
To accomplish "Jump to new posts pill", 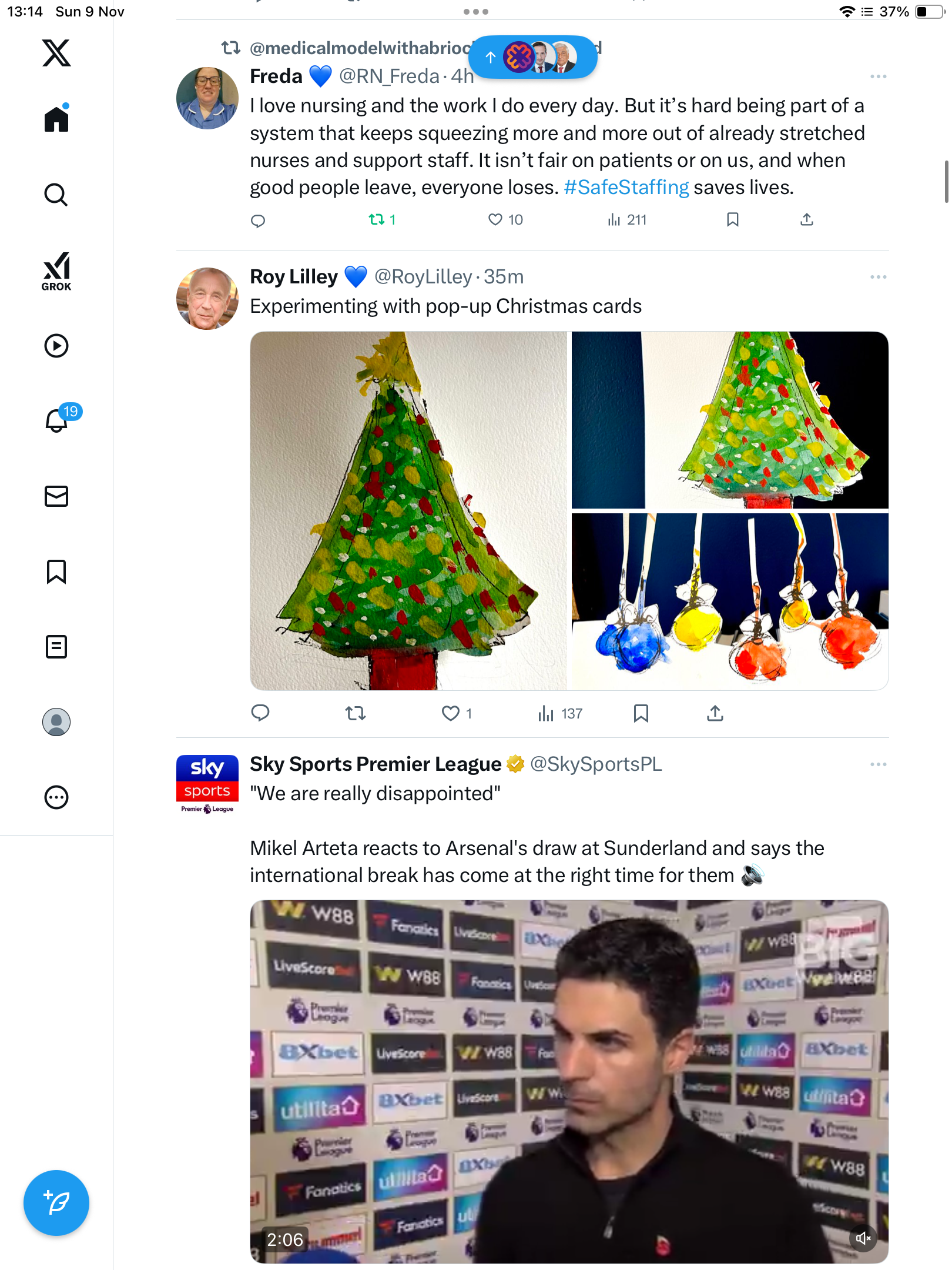I will click(x=532, y=57).
